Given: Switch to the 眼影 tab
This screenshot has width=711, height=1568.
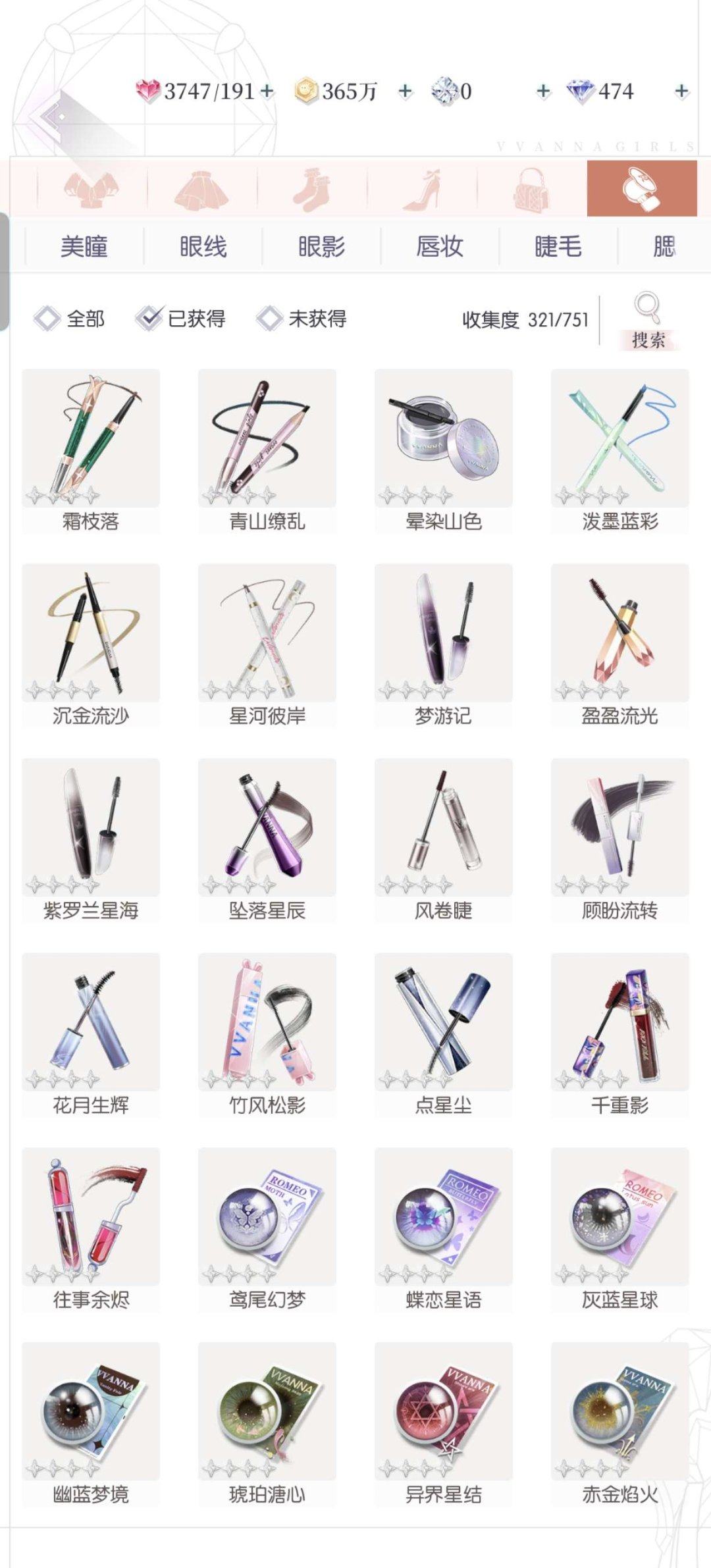Looking at the screenshot, I should coord(322,246).
